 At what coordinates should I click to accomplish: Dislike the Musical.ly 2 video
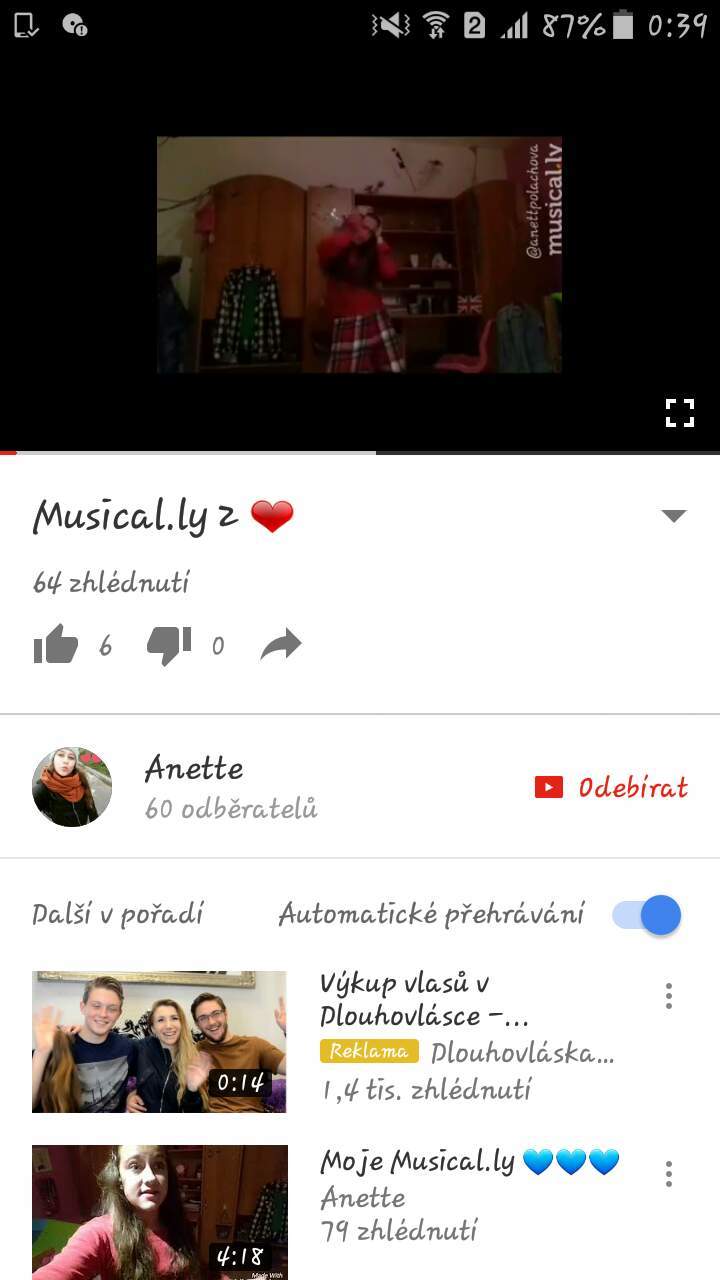[x=169, y=646]
